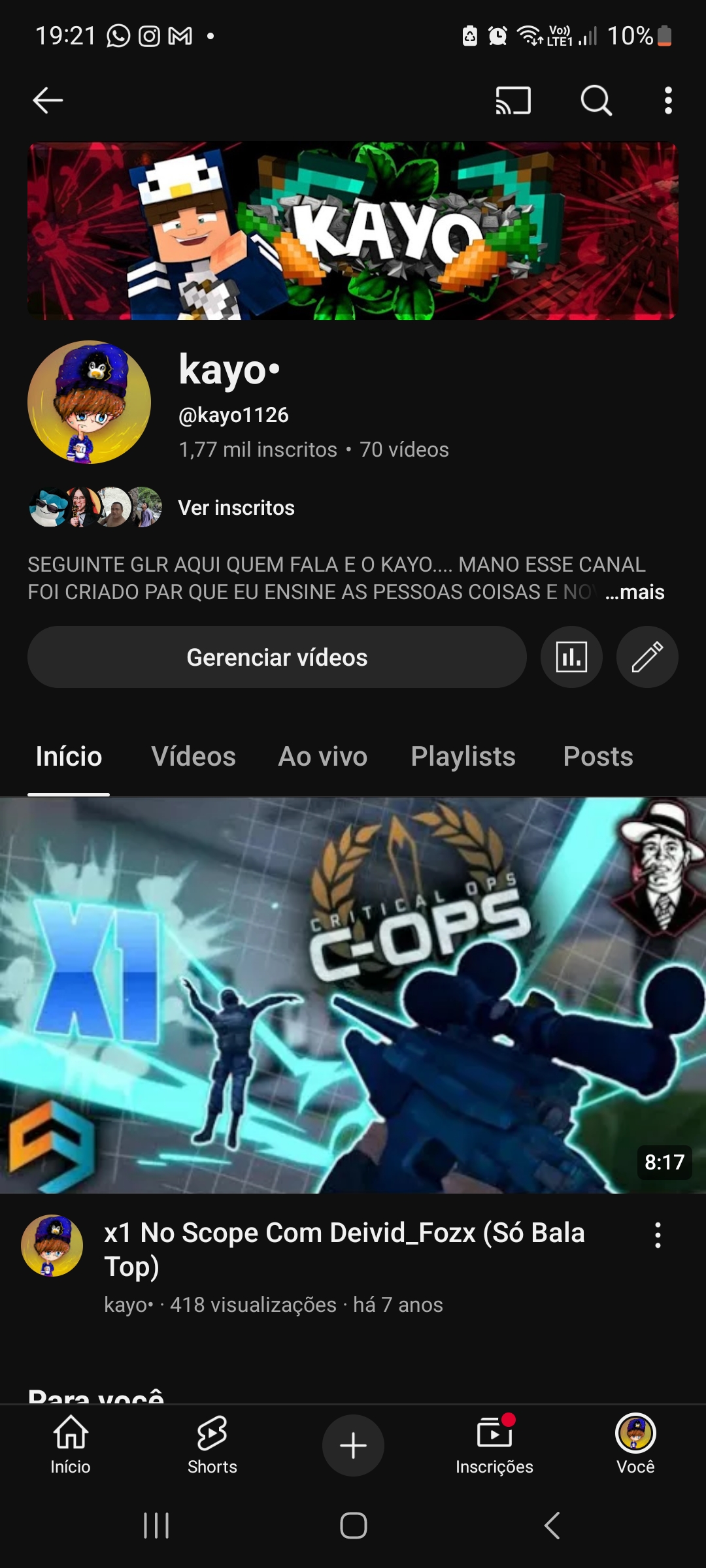
Task: Play the x1 No Scope Com Deivid_Fozx video
Action: 353,995
